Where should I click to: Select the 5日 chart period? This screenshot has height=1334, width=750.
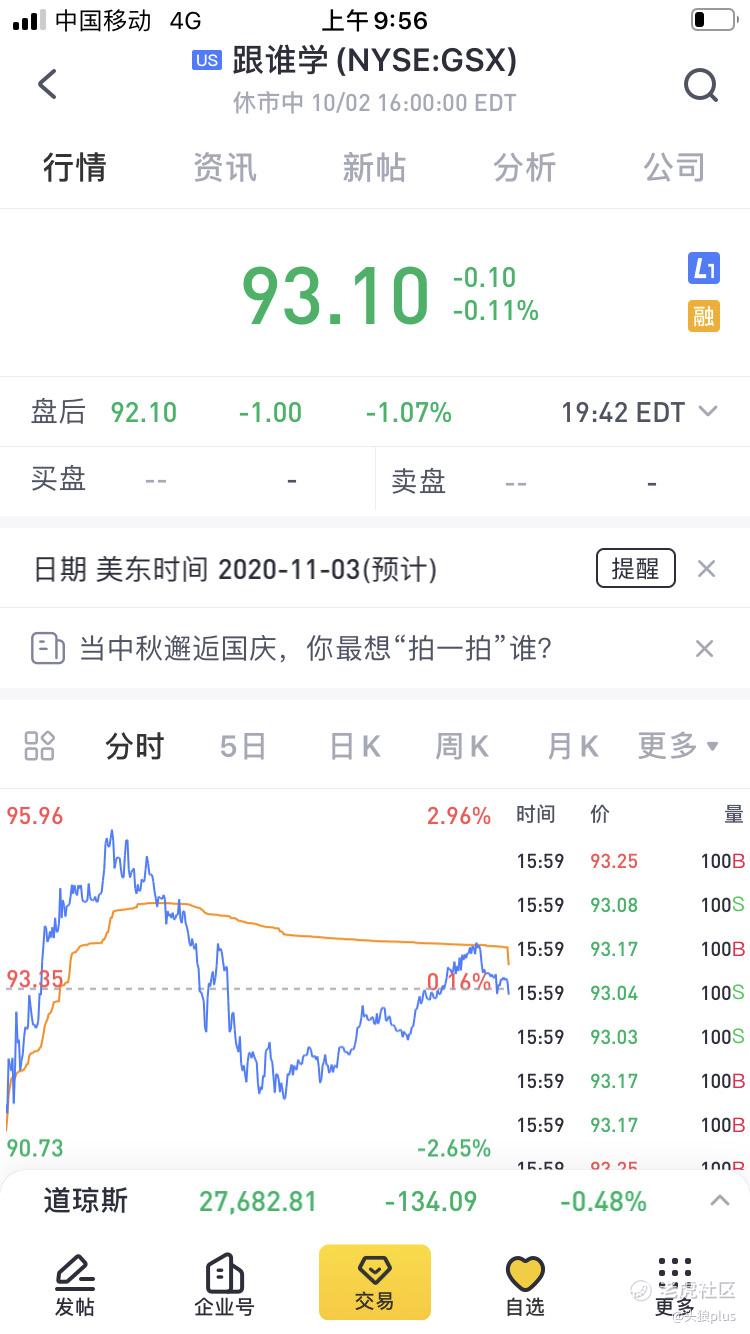click(x=243, y=746)
